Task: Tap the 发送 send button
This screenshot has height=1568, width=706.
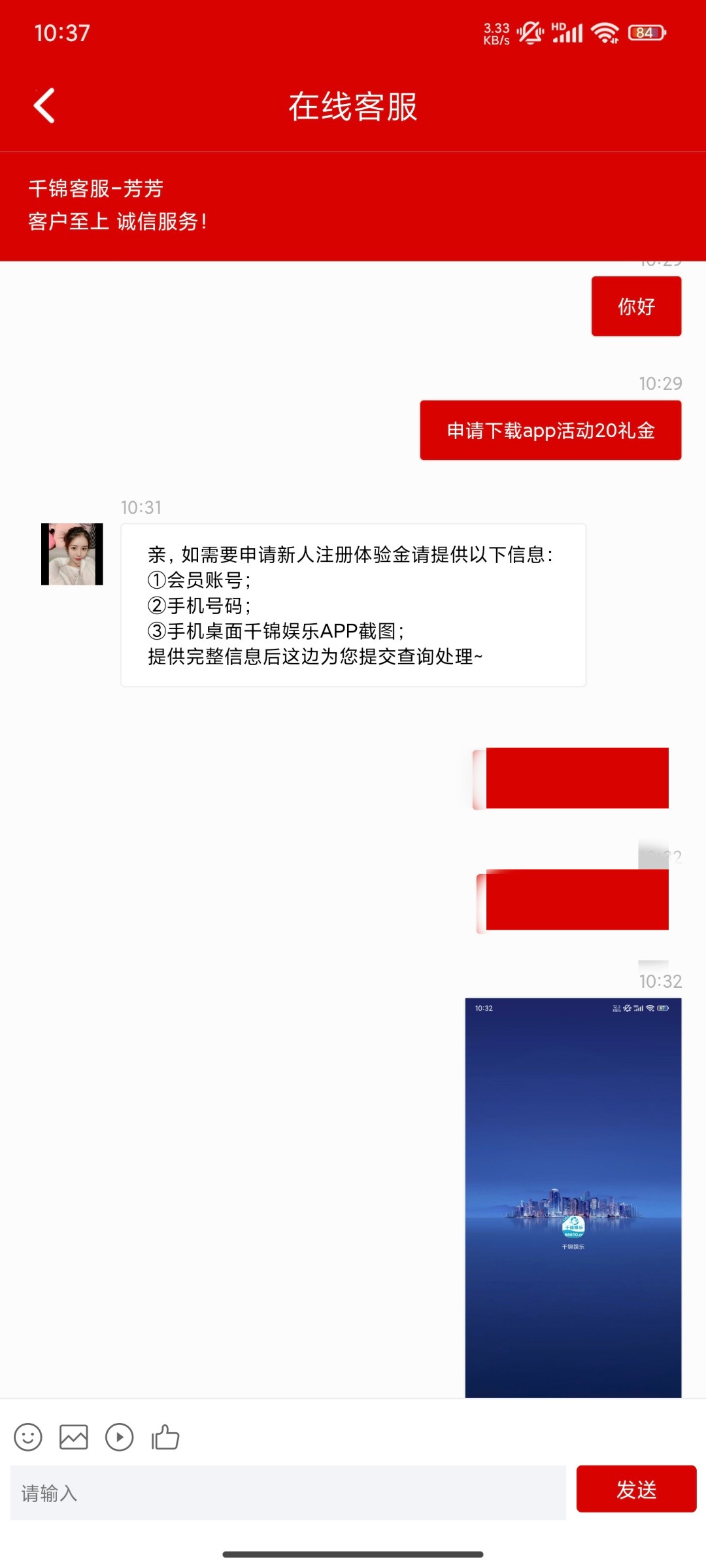Action: (636, 1489)
